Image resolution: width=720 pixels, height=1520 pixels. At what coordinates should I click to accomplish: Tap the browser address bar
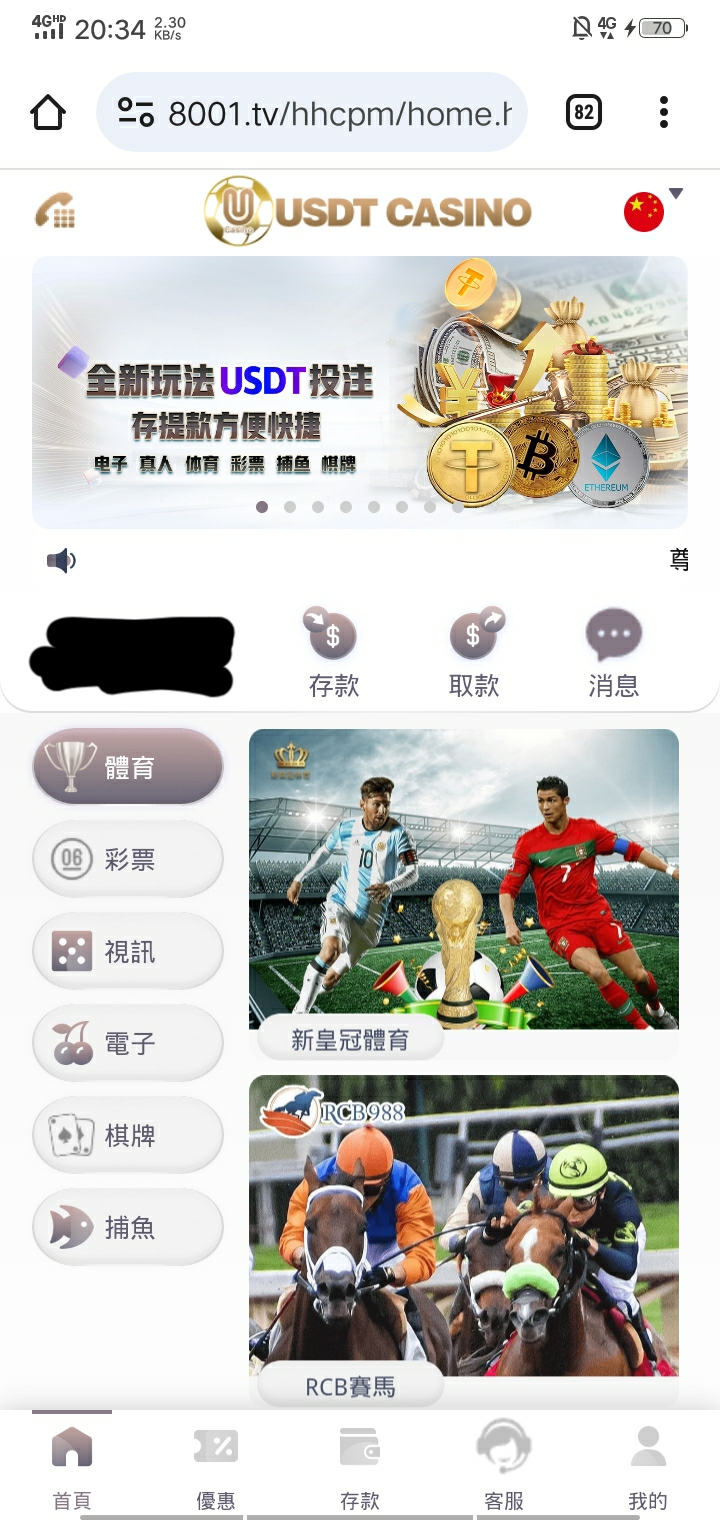pyautogui.click(x=312, y=113)
